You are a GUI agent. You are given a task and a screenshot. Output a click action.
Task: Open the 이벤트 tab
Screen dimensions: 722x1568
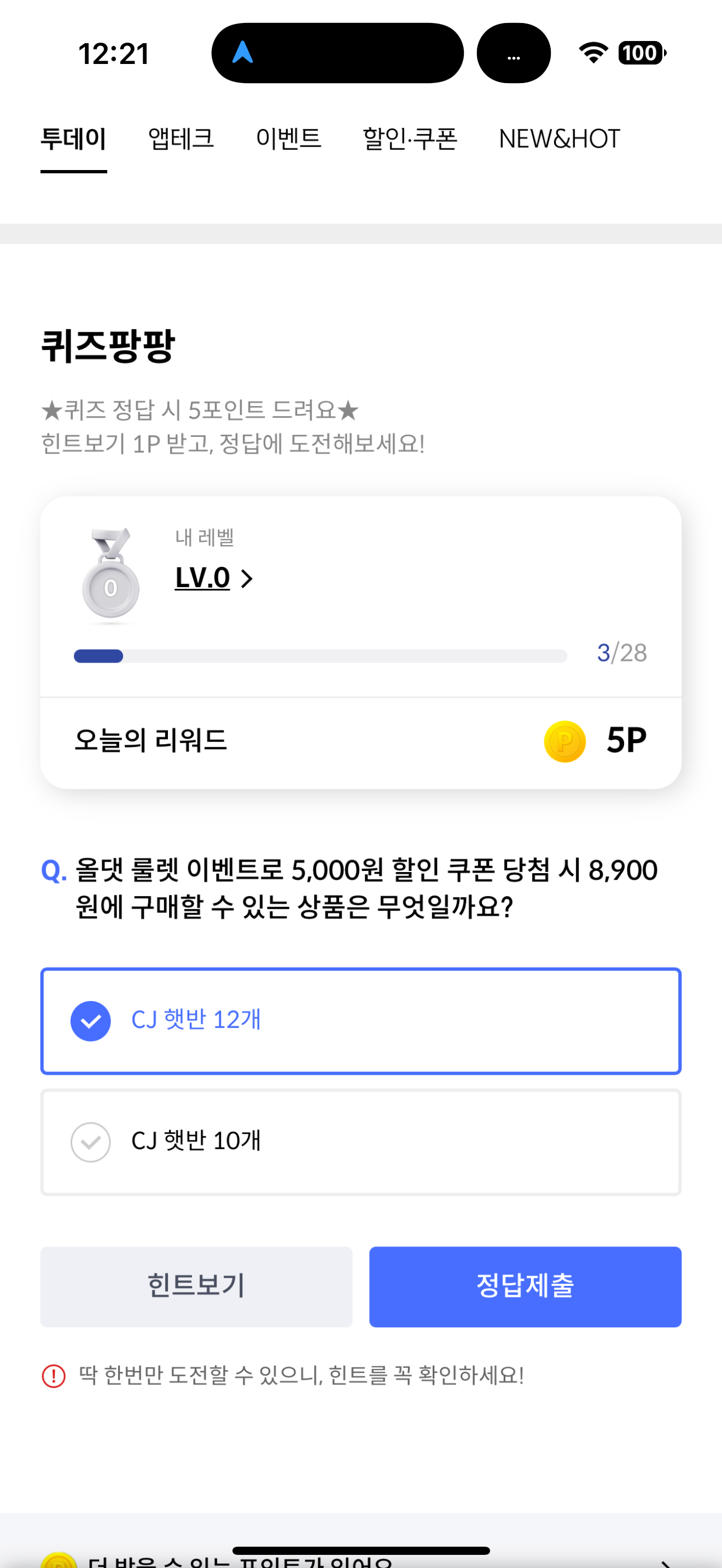(x=289, y=139)
